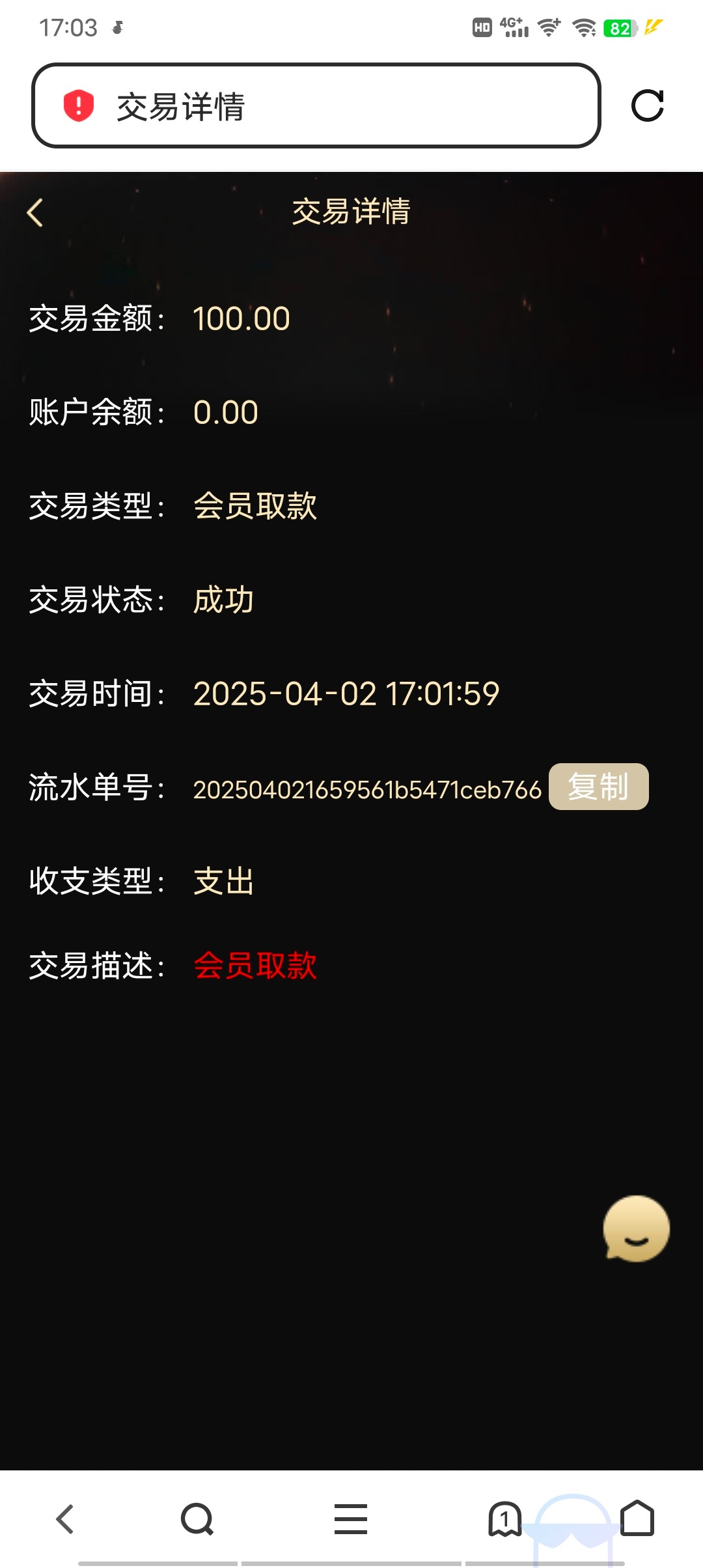This screenshot has height=1568, width=703.
Task: Go back using the in-page arrow
Action: tap(35, 212)
